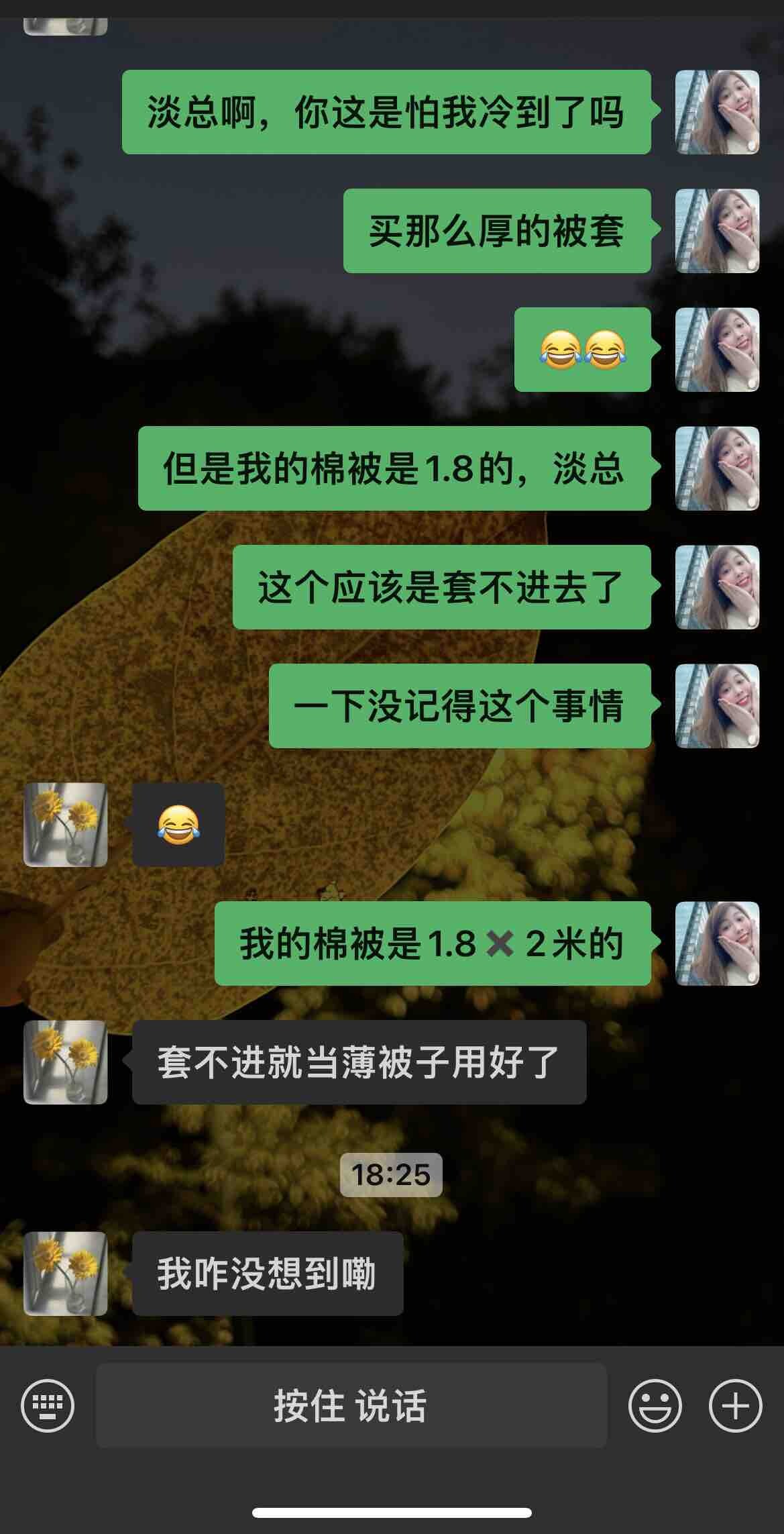The width and height of the screenshot is (784, 1534).
Task: Open the emoji sticker panel
Action: pos(655,1406)
